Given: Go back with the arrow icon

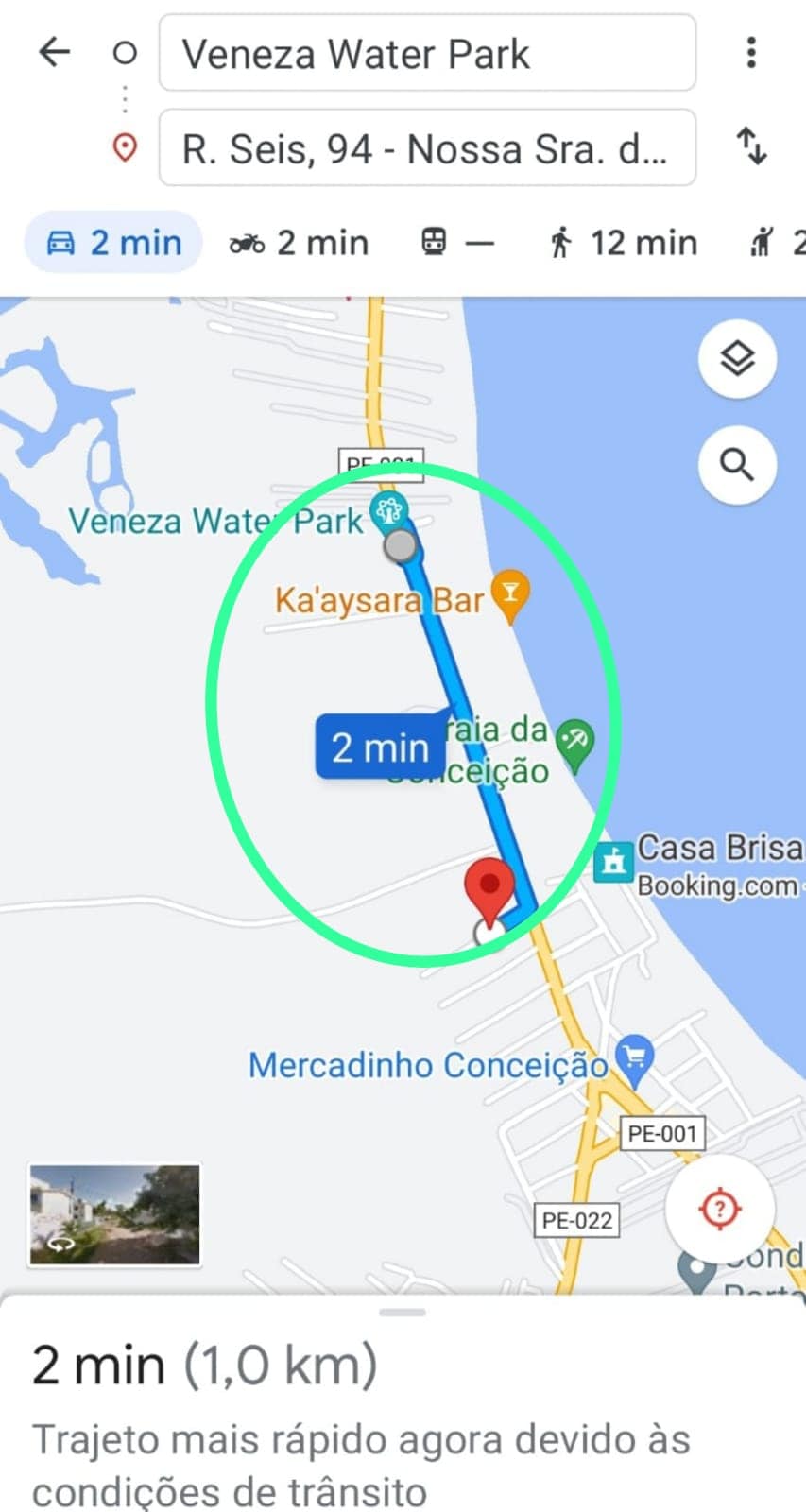Looking at the screenshot, I should tap(55, 52).
